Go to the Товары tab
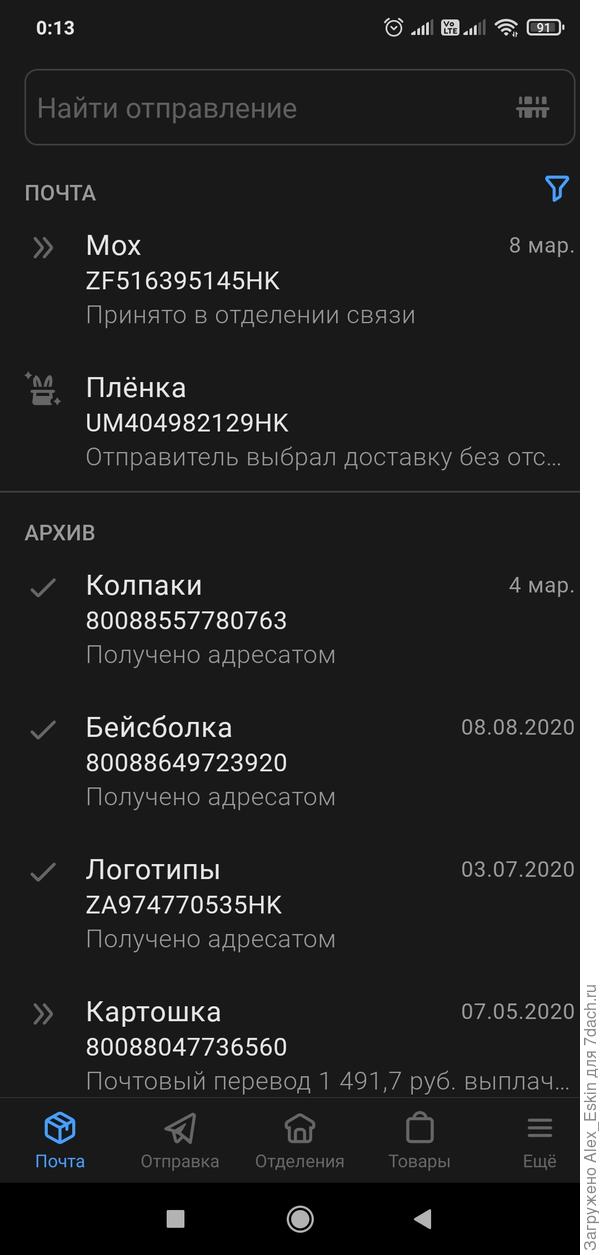 pos(419,1140)
